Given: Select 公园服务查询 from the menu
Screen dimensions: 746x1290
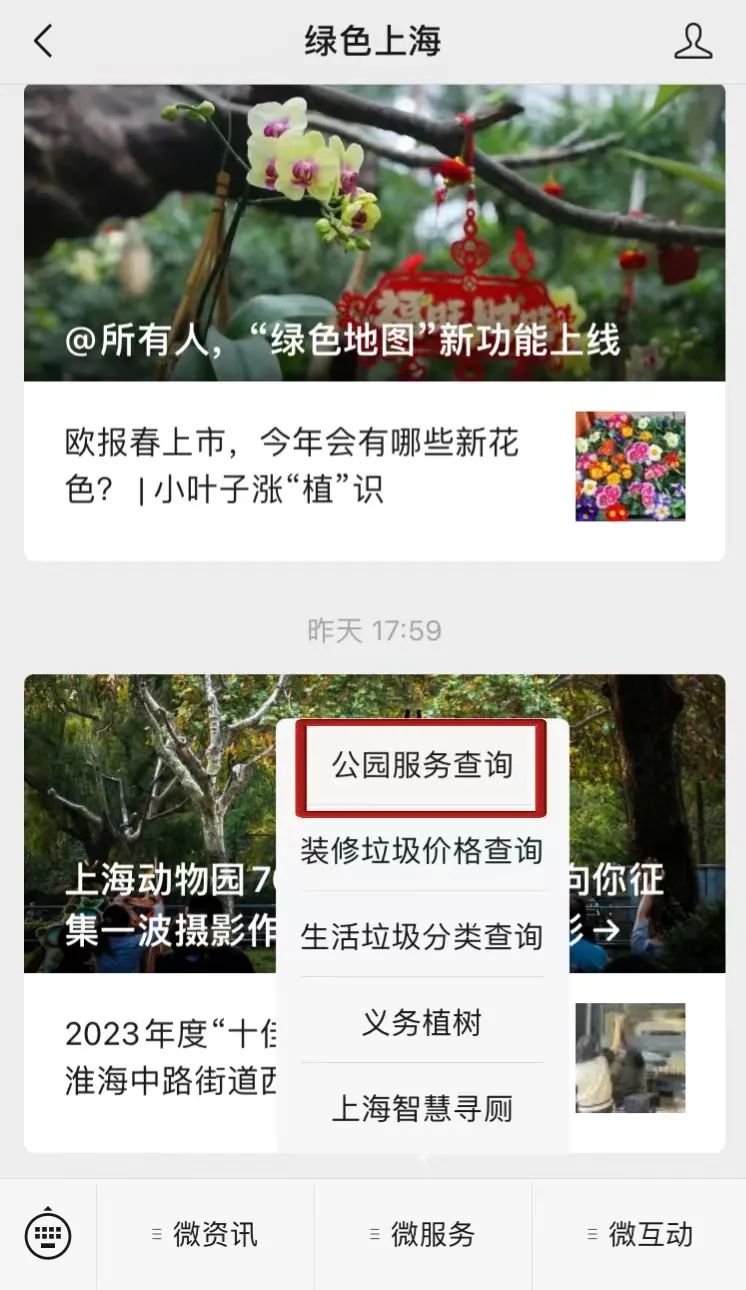Looking at the screenshot, I should click(422, 766).
